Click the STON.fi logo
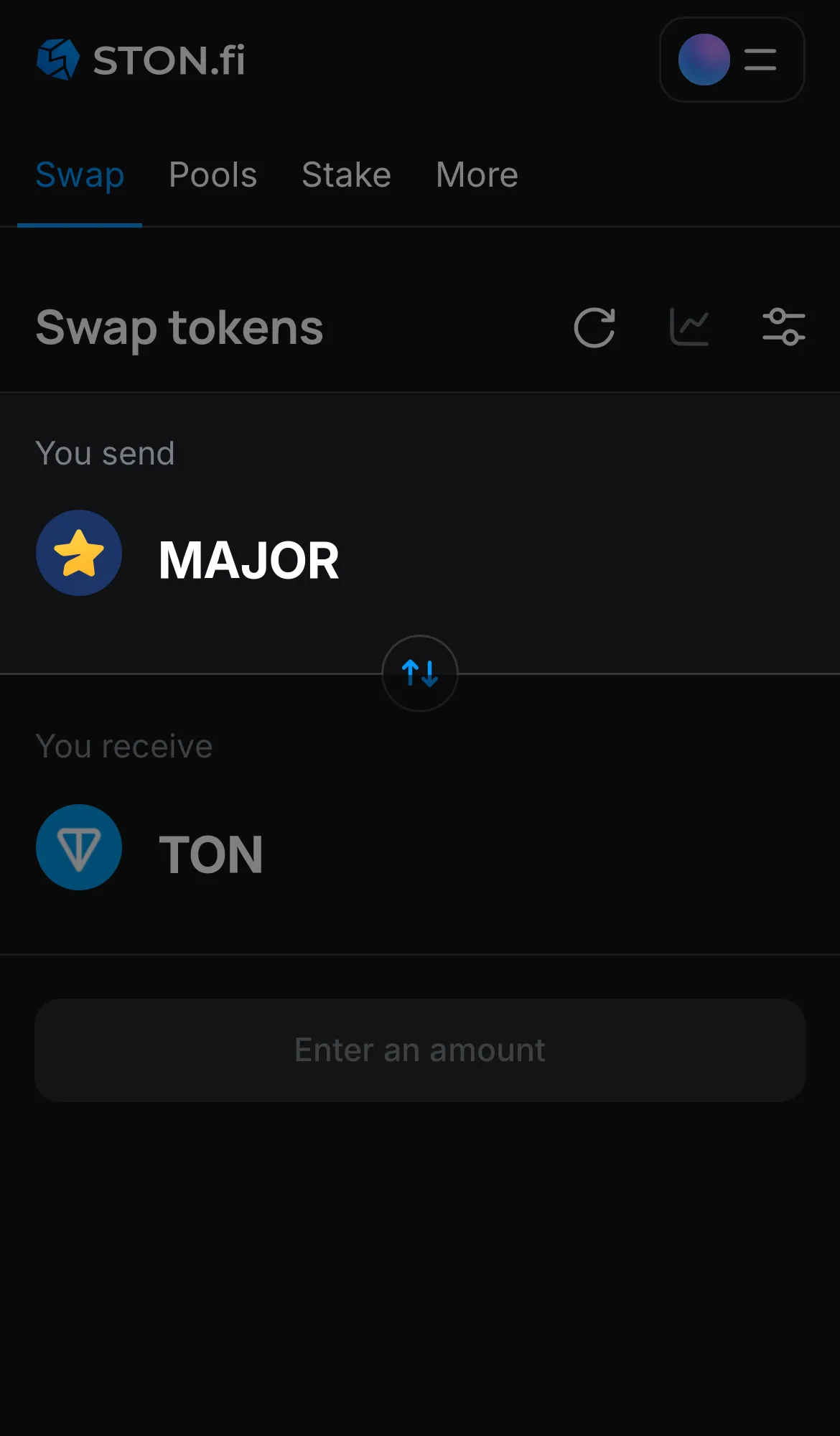 [140, 60]
